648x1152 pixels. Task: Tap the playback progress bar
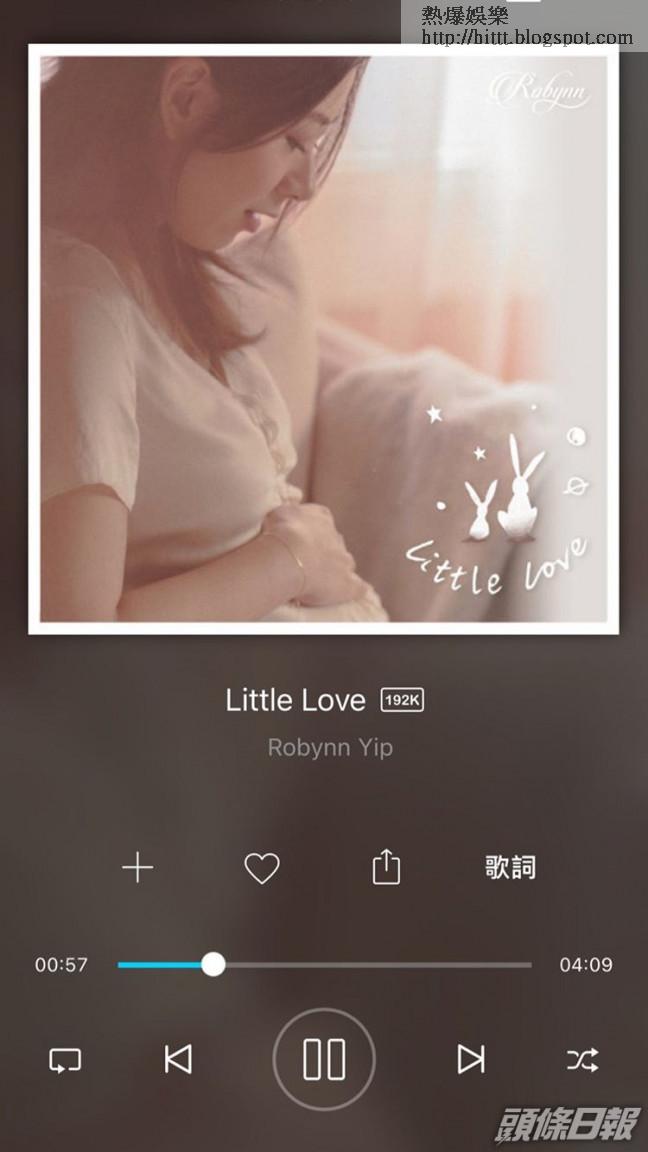[x=324, y=965]
